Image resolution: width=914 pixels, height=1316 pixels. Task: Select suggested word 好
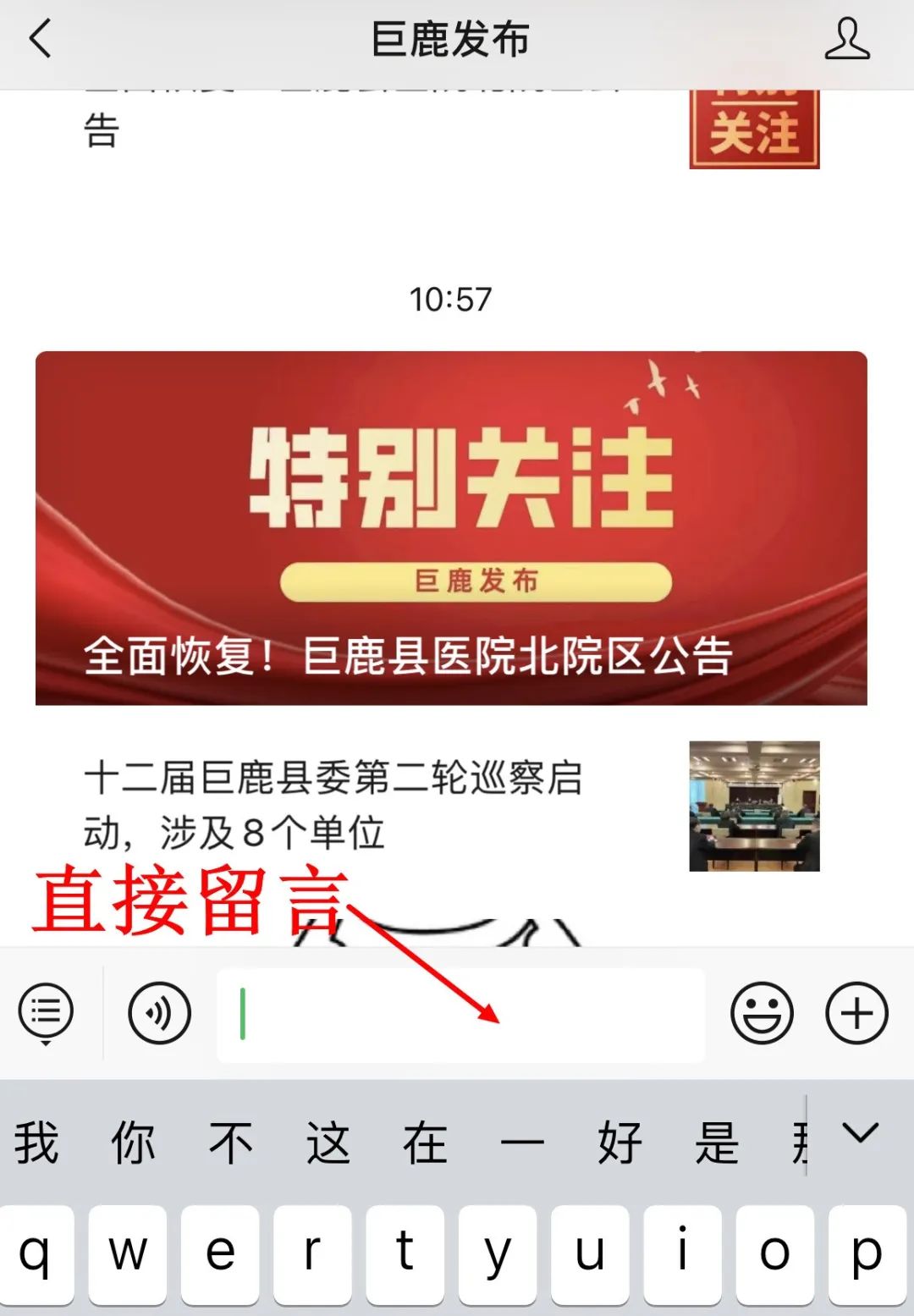(x=619, y=1143)
